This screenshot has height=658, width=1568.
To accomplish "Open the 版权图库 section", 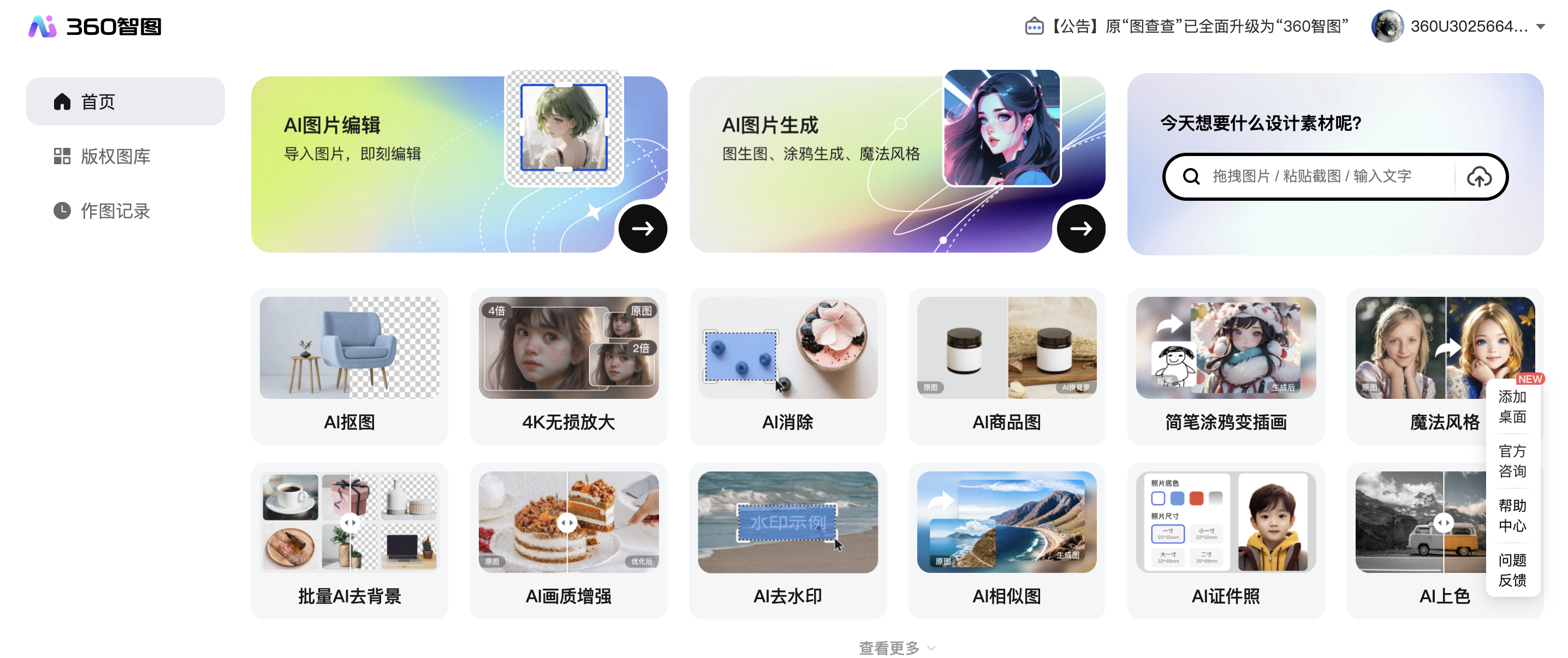I will pos(115,156).
